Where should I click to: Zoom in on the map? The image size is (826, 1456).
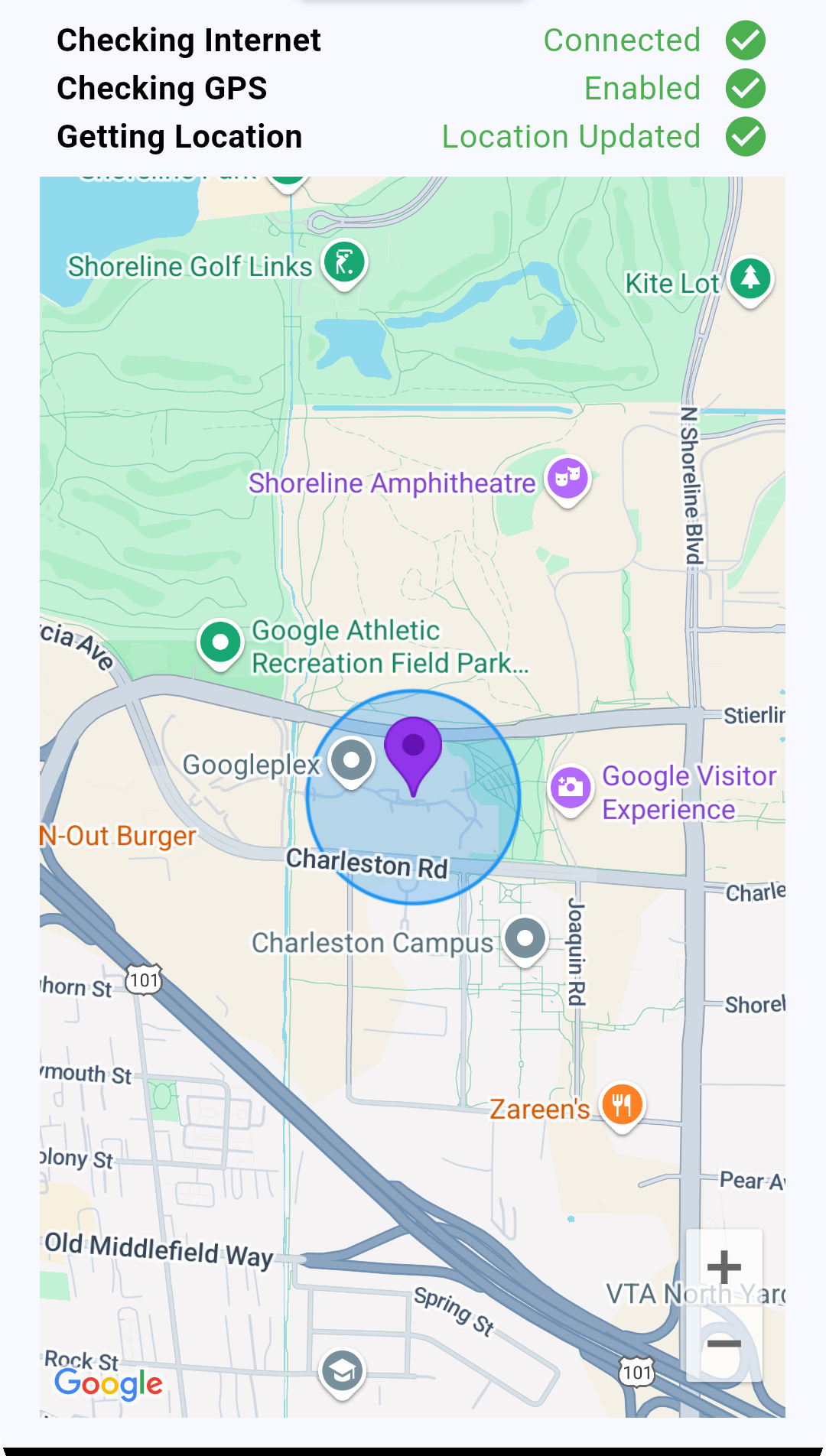click(x=724, y=1266)
